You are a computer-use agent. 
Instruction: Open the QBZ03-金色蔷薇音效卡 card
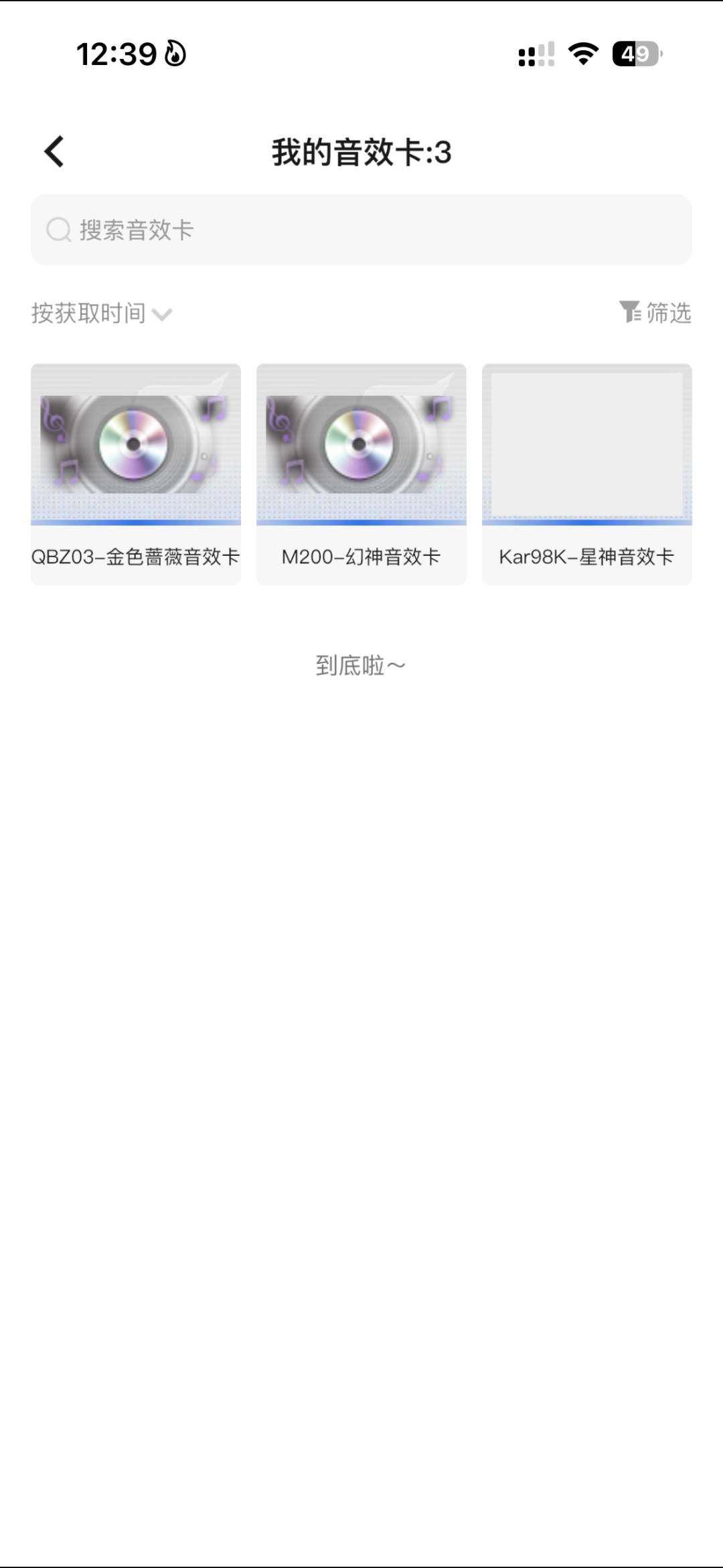coord(135,472)
